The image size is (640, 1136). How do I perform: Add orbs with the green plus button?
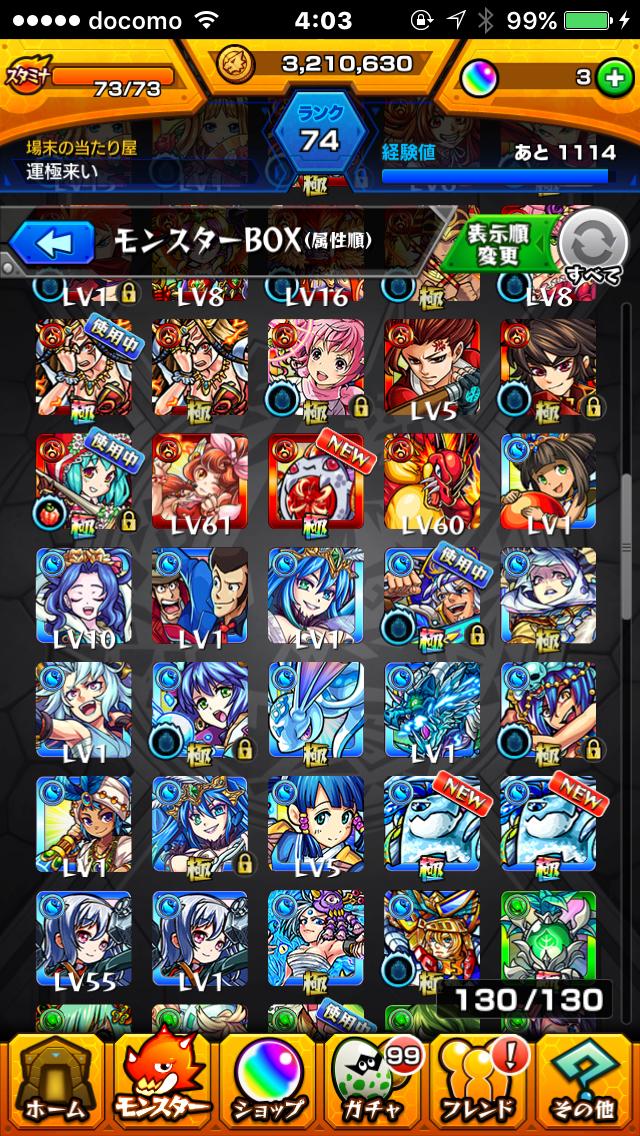[612, 78]
